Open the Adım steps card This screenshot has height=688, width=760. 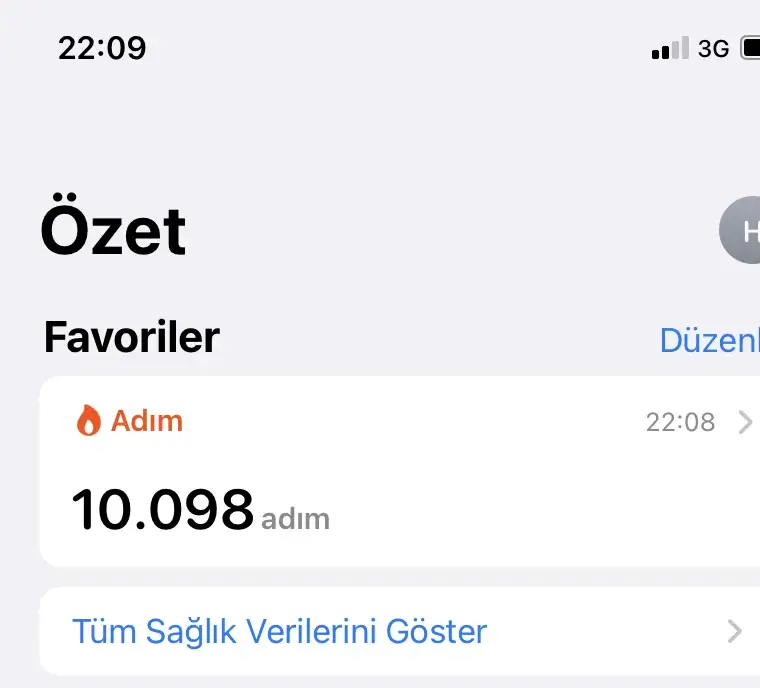pos(400,470)
